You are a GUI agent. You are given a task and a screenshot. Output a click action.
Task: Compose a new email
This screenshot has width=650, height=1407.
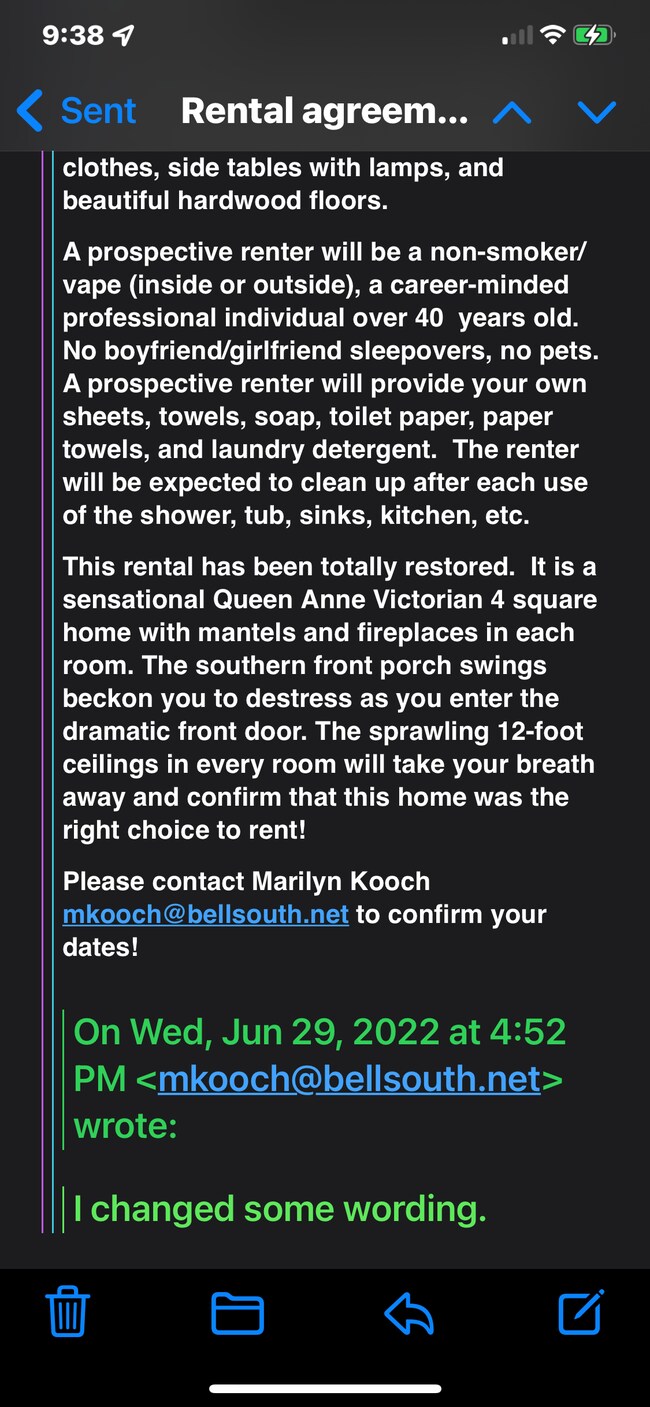click(x=581, y=1312)
